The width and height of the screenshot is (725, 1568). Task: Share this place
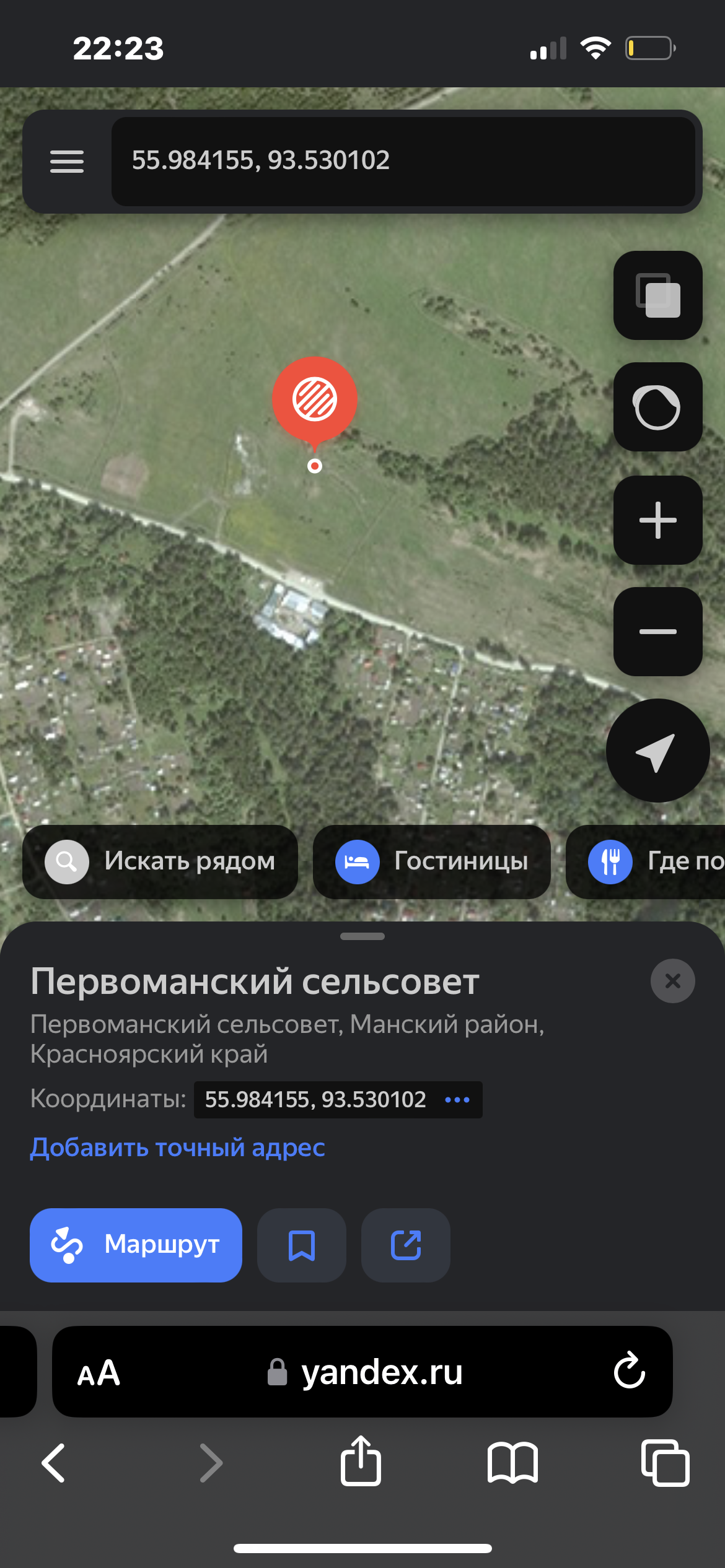(x=406, y=1245)
